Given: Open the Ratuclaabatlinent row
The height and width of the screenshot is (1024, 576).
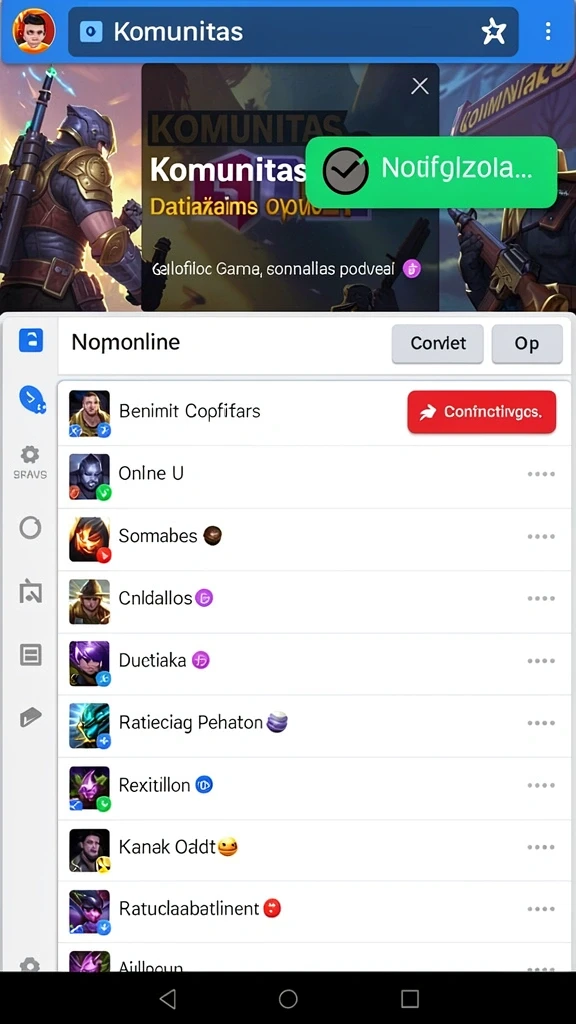Looking at the screenshot, I should (314, 910).
